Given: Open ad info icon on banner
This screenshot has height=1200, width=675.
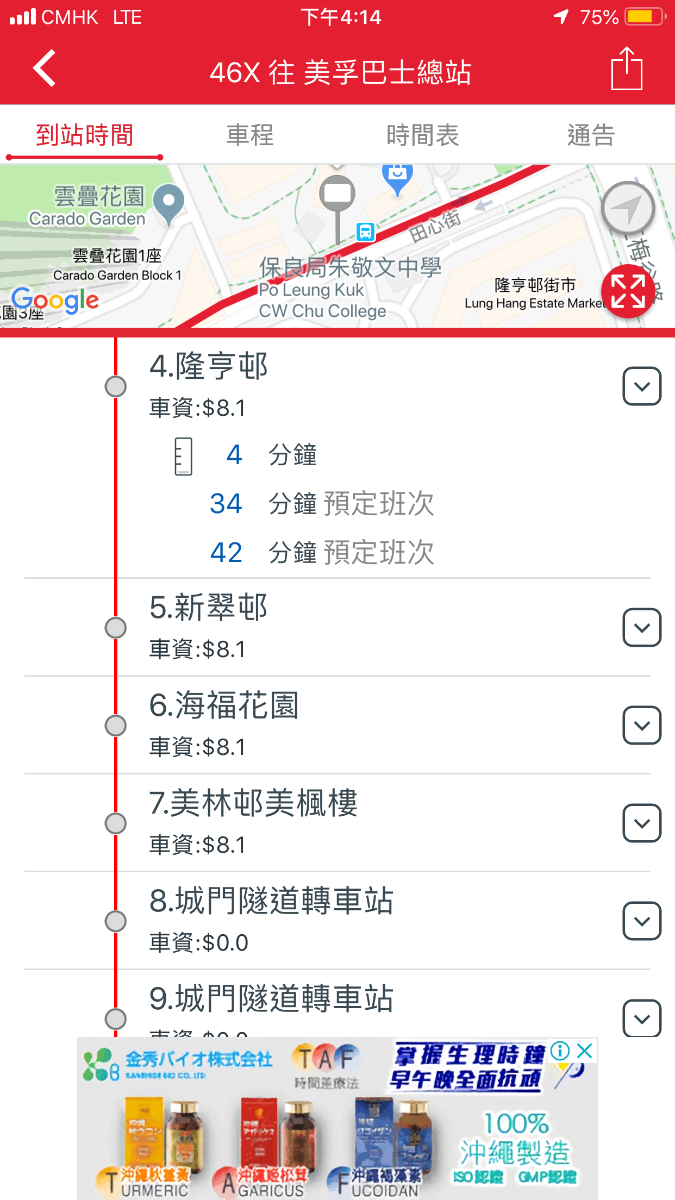Looking at the screenshot, I should coord(561,1051).
